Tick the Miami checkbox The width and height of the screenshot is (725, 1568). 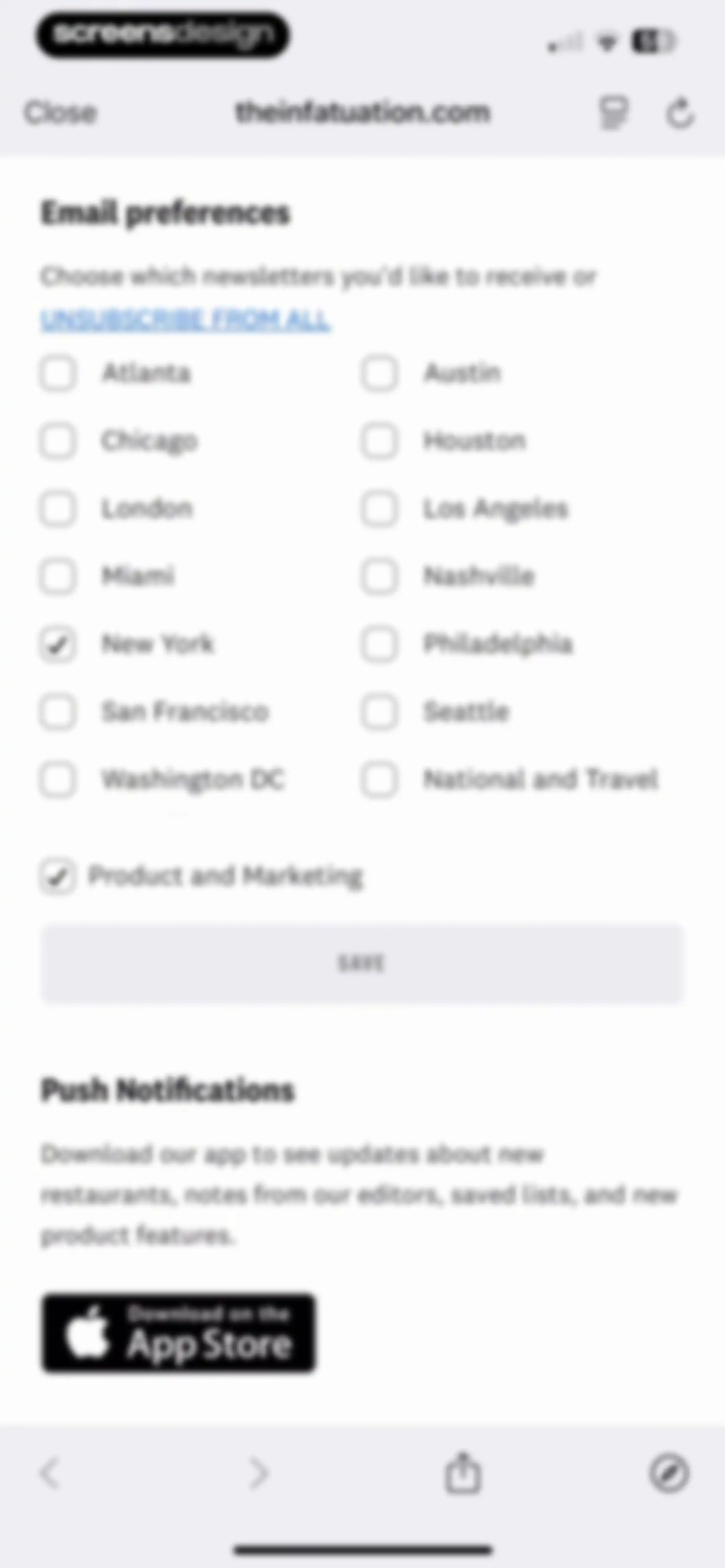tap(58, 576)
